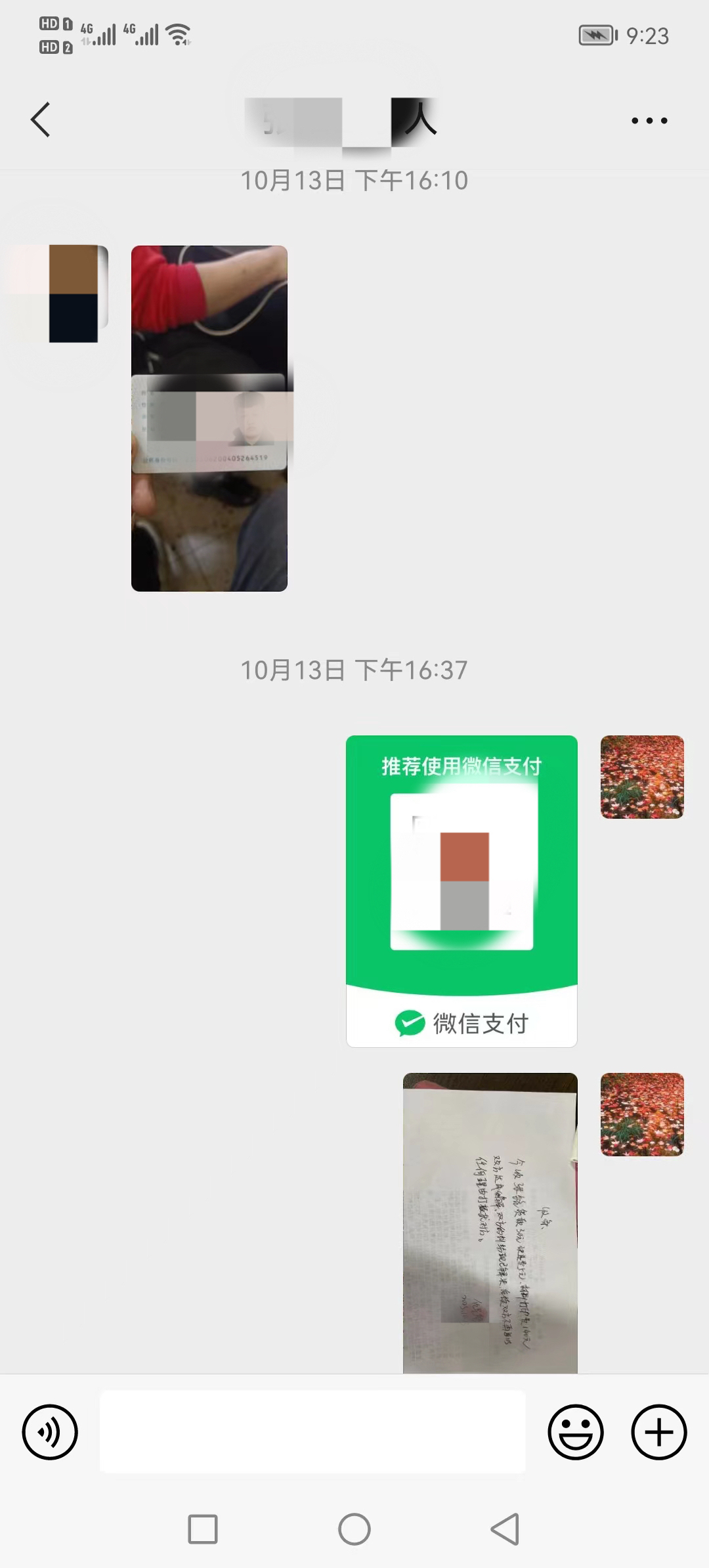Open the emoji sticker panel

pyautogui.click(x=575, y=1431)
